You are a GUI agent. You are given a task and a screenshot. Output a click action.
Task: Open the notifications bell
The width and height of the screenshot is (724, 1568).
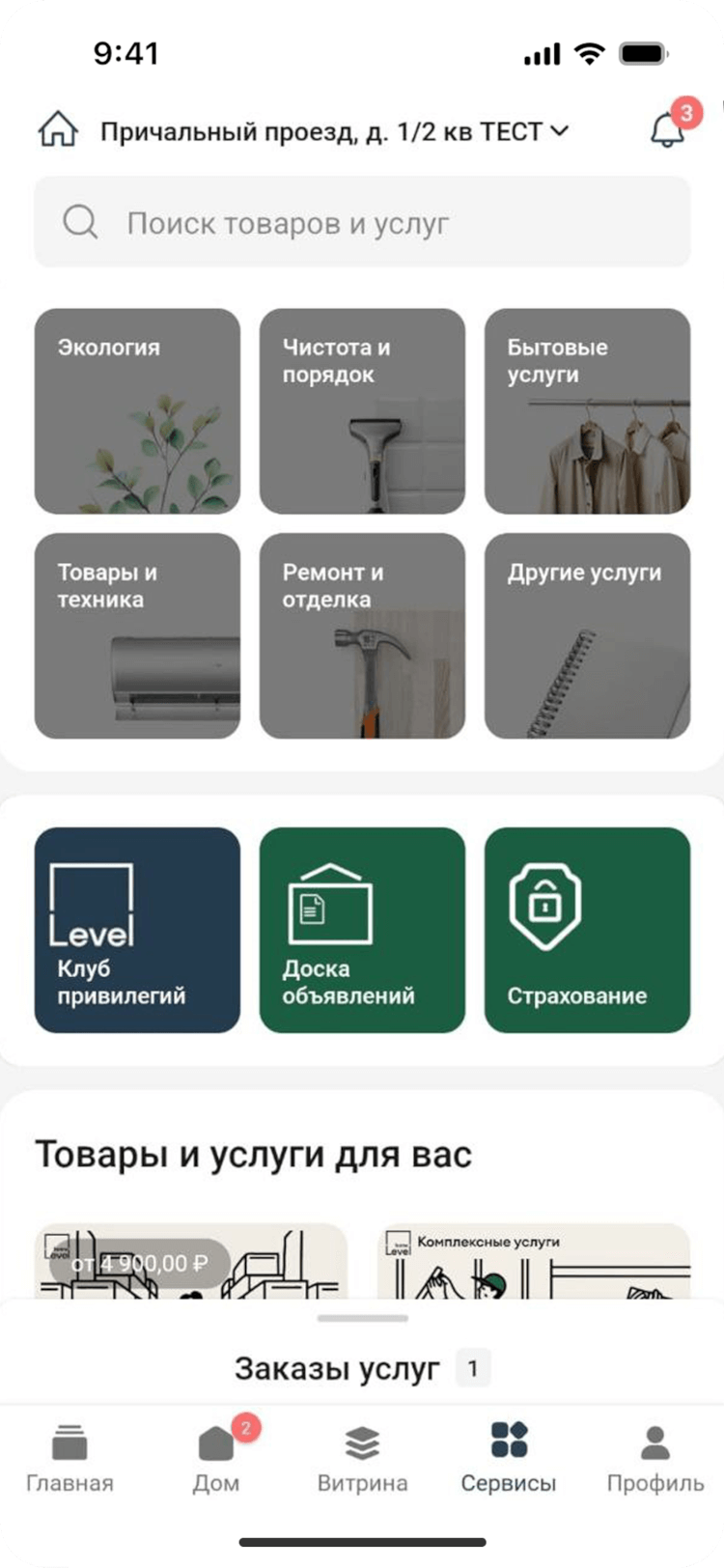click(668, 129)
